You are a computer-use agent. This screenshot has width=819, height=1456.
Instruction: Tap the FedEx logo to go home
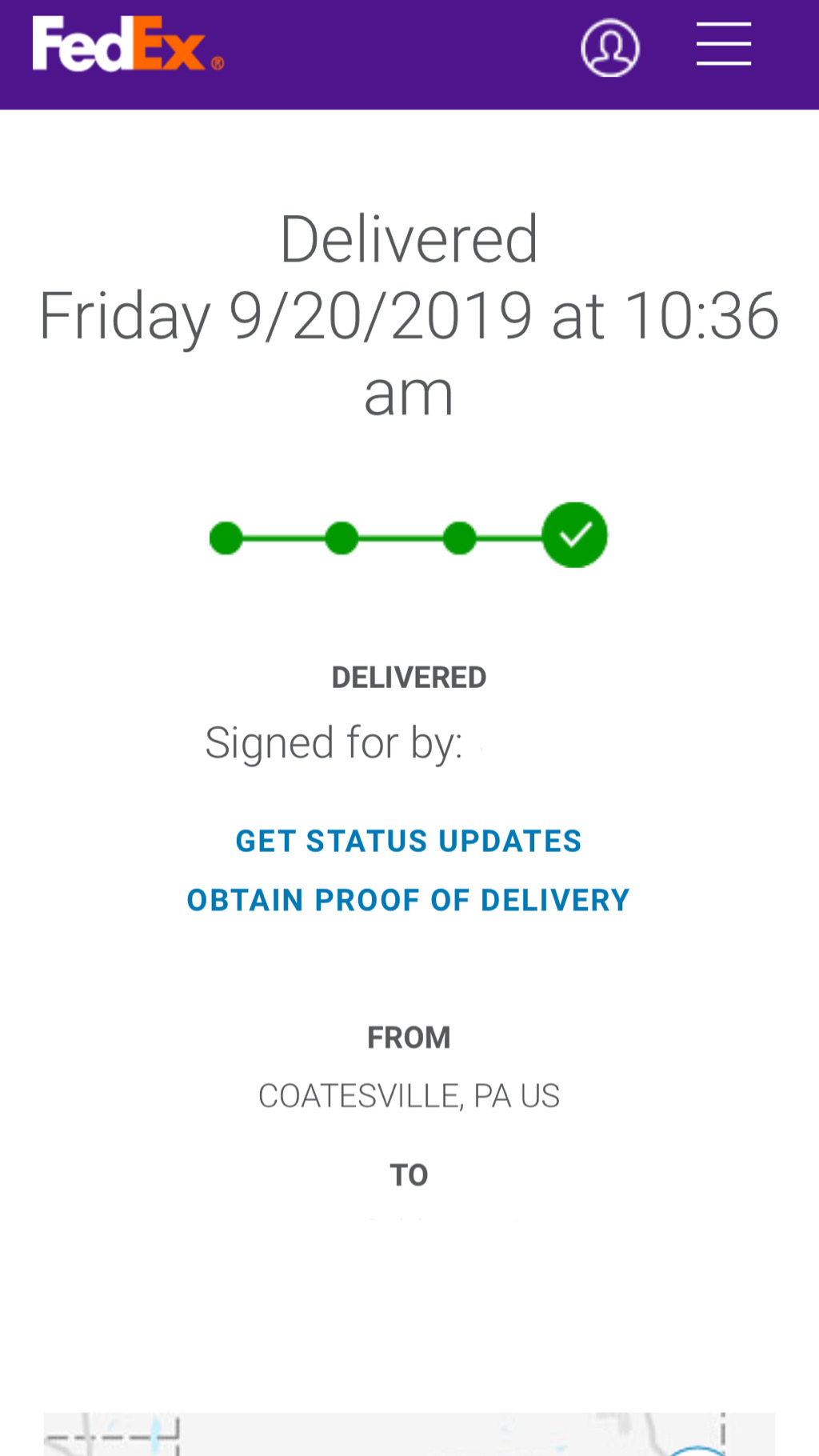tap(128, 44)
